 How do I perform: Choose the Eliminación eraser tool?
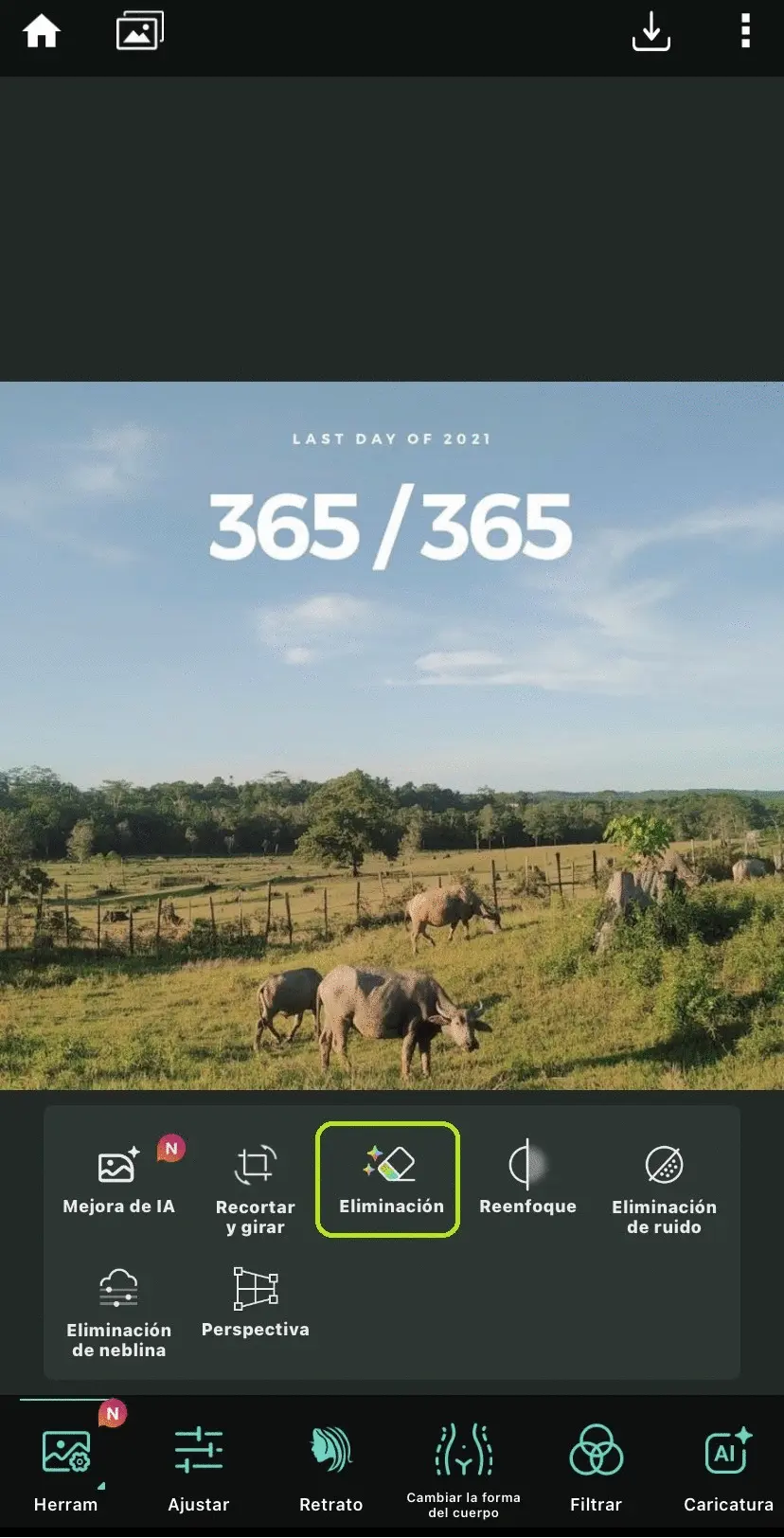pyautogui.click(x=388, y=1179)
